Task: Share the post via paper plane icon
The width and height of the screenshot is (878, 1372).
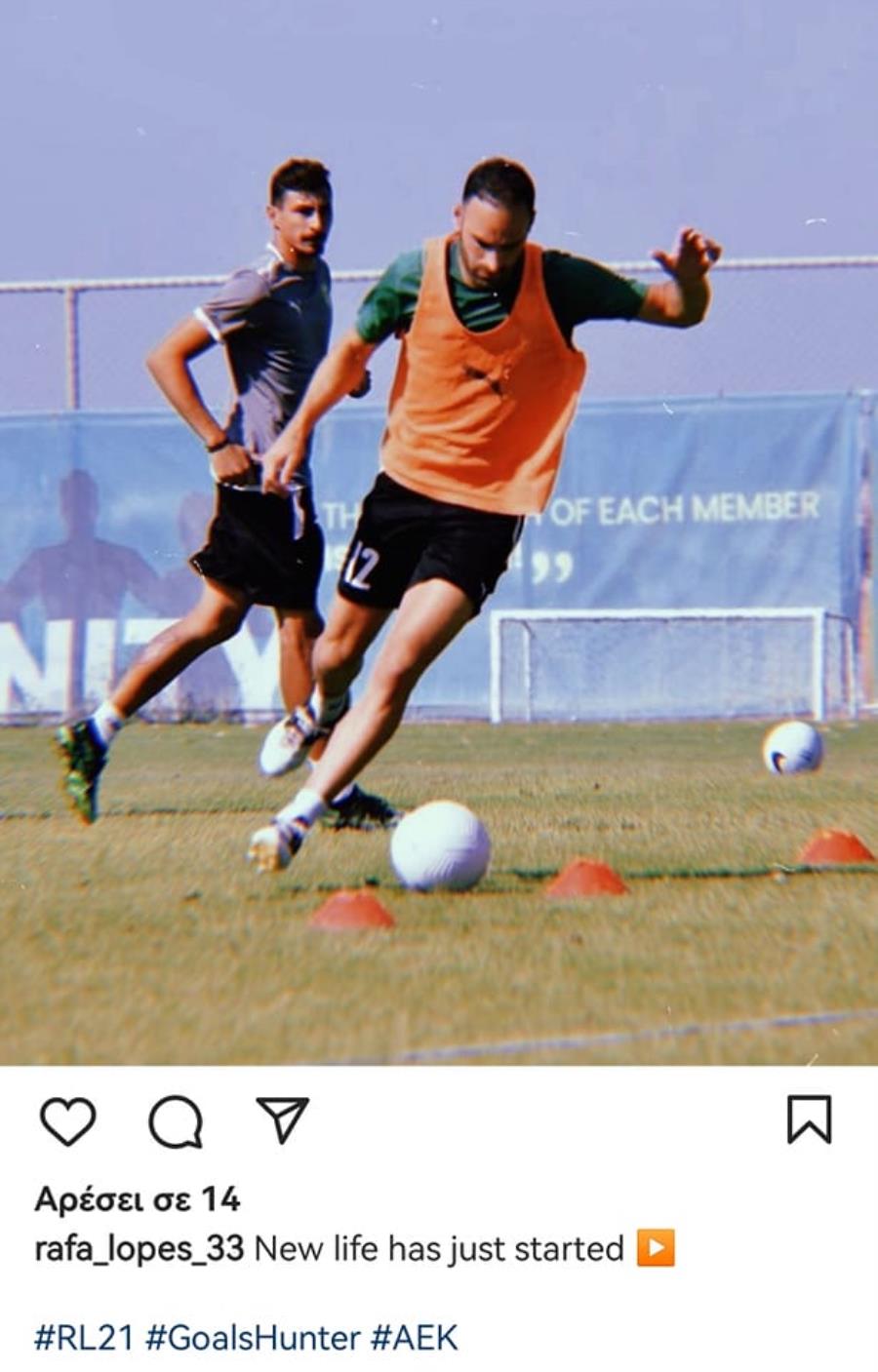Action: coord(283,1119)
